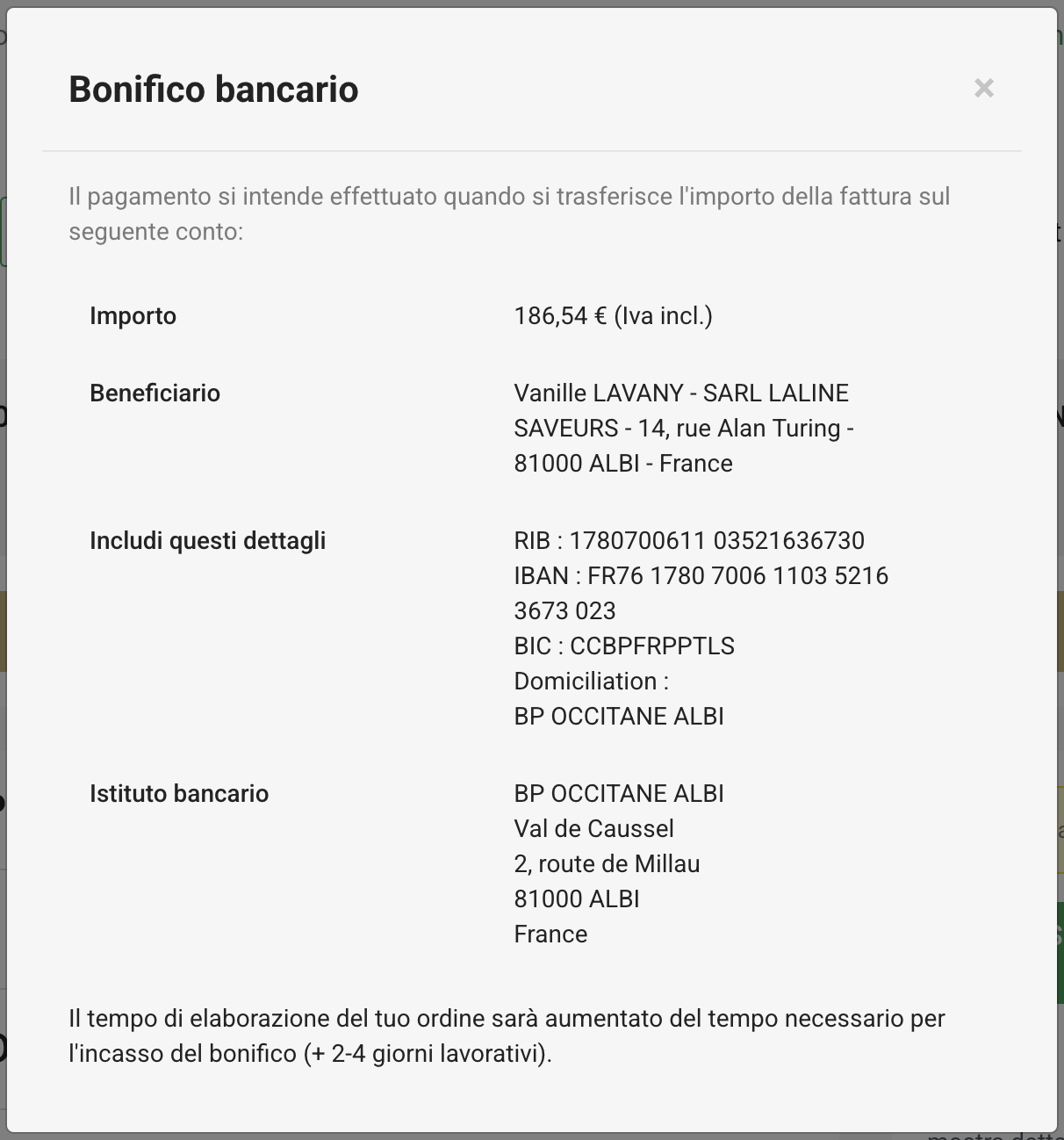Select BP OCCITANE ALBI under Istituto bancario
Viewport: 1064px width, 1140px height.
click(619, 793)
